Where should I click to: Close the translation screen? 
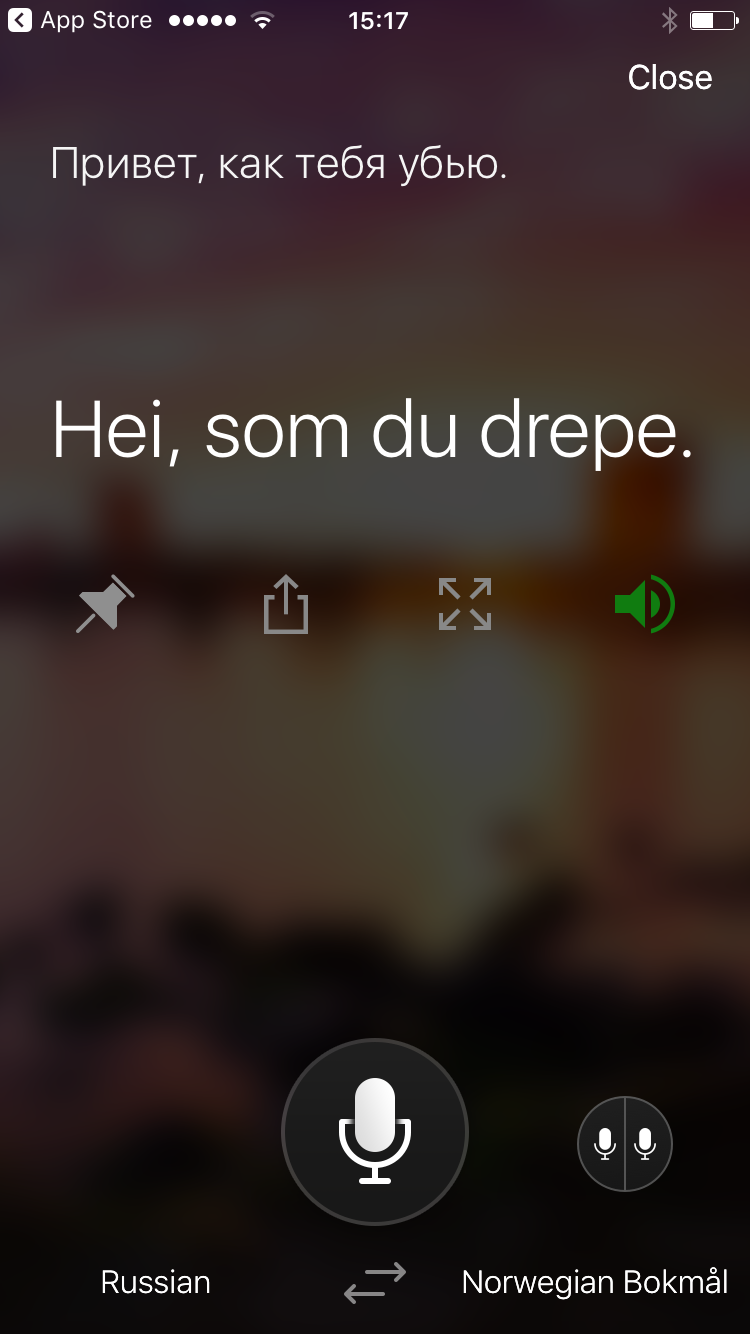point(669,78)
